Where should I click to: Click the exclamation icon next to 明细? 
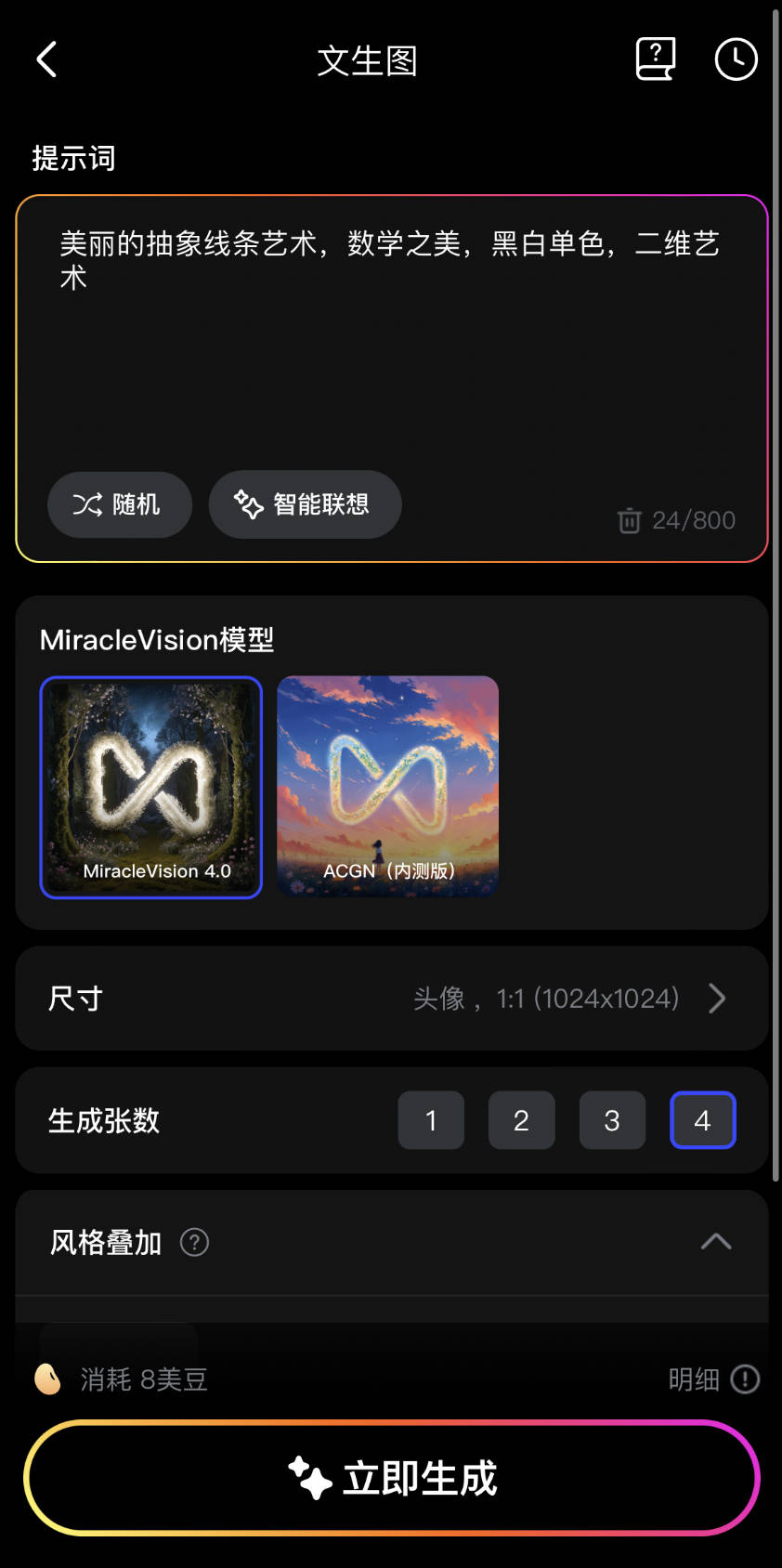[x=746, y=1379]
